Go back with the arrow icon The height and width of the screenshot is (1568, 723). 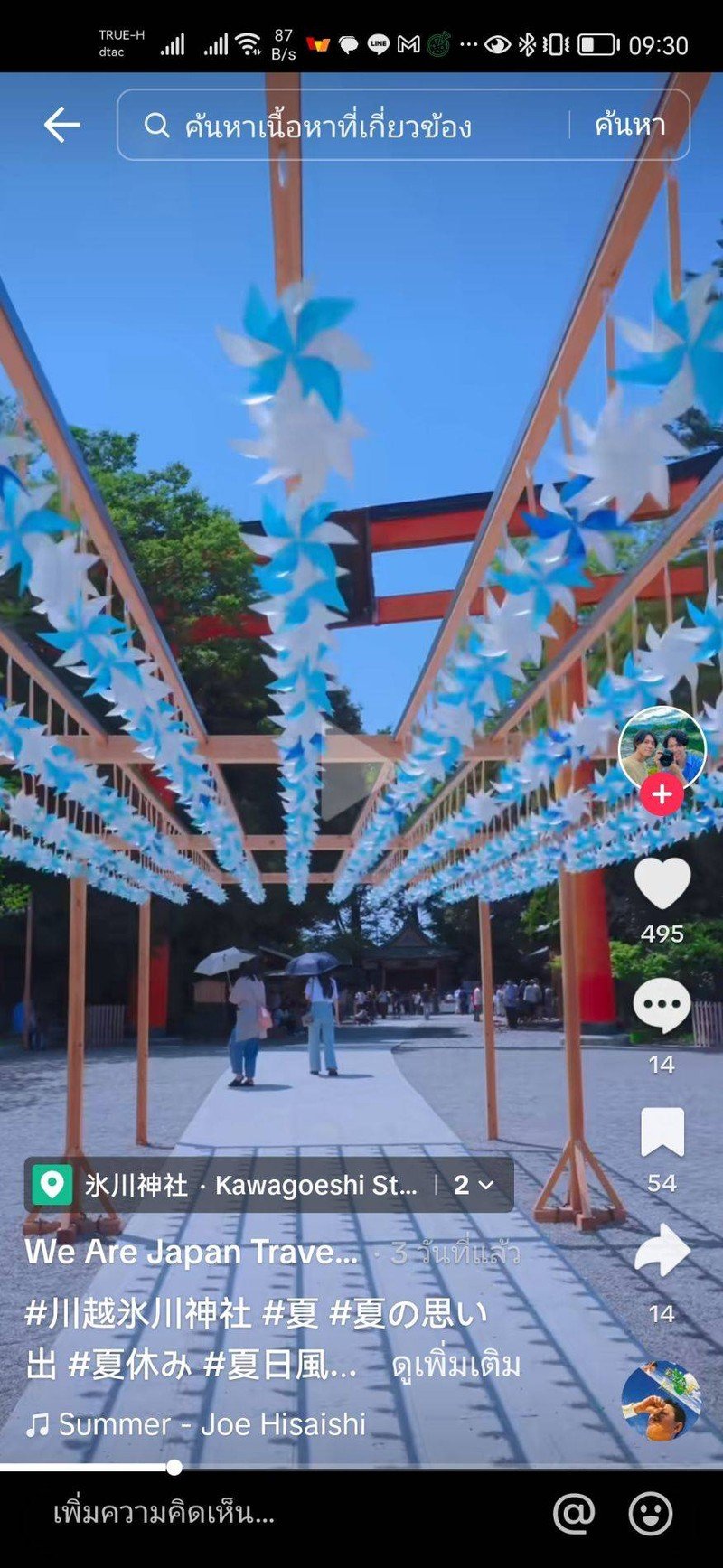[61, 125]
